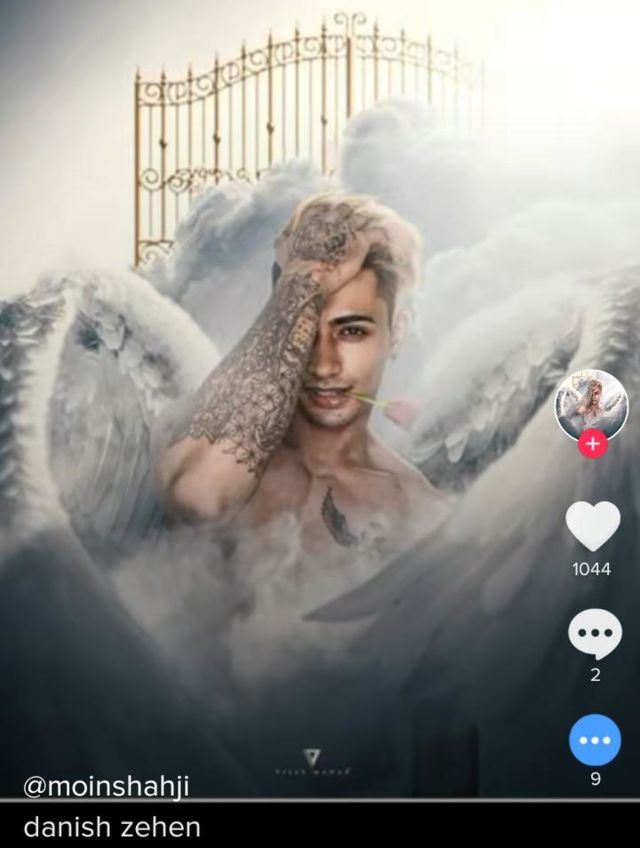Like this video with the heart
640x848 pixels.
[593, 527]
